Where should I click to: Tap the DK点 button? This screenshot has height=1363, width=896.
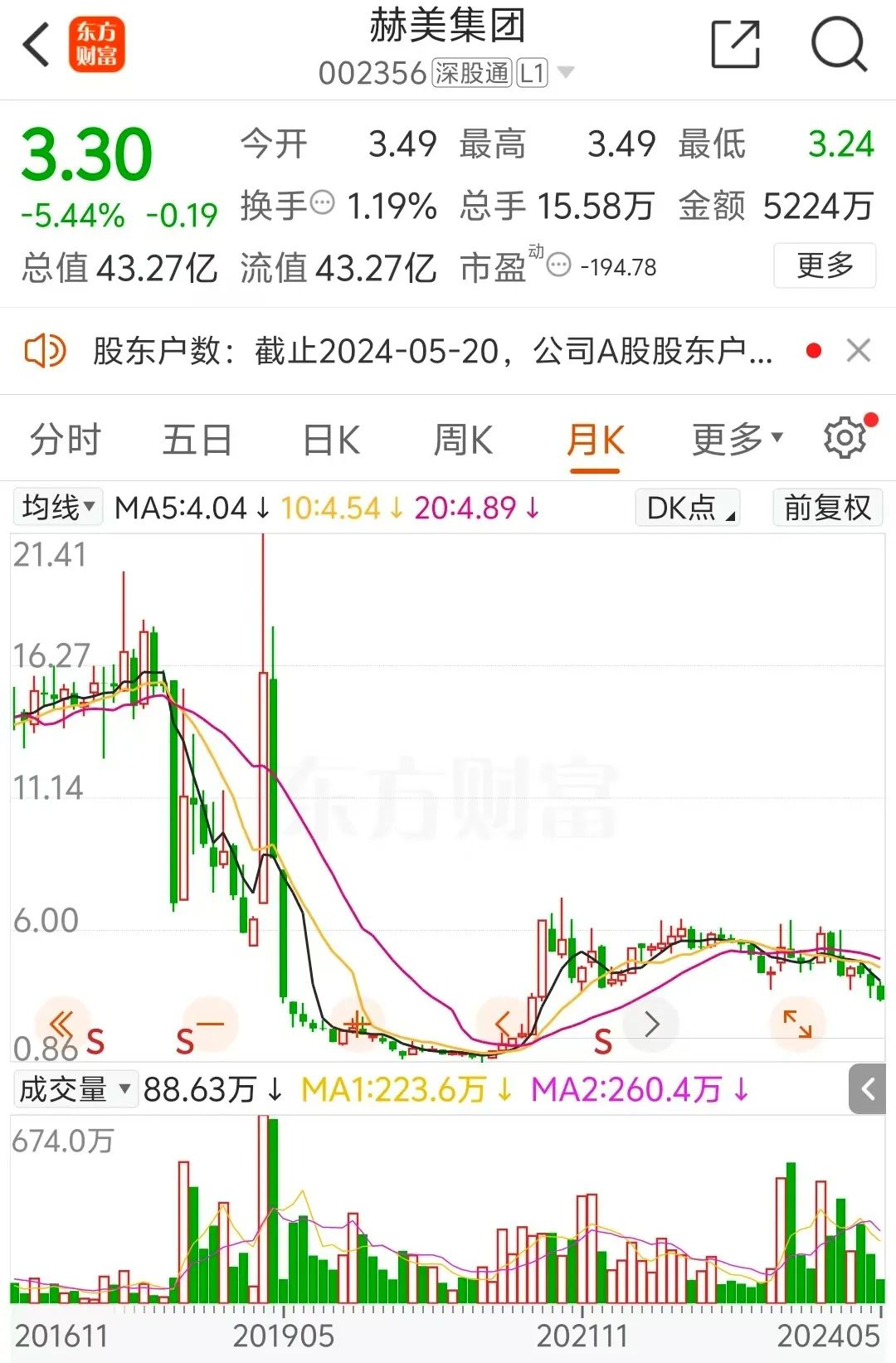[x=688, y=507]
